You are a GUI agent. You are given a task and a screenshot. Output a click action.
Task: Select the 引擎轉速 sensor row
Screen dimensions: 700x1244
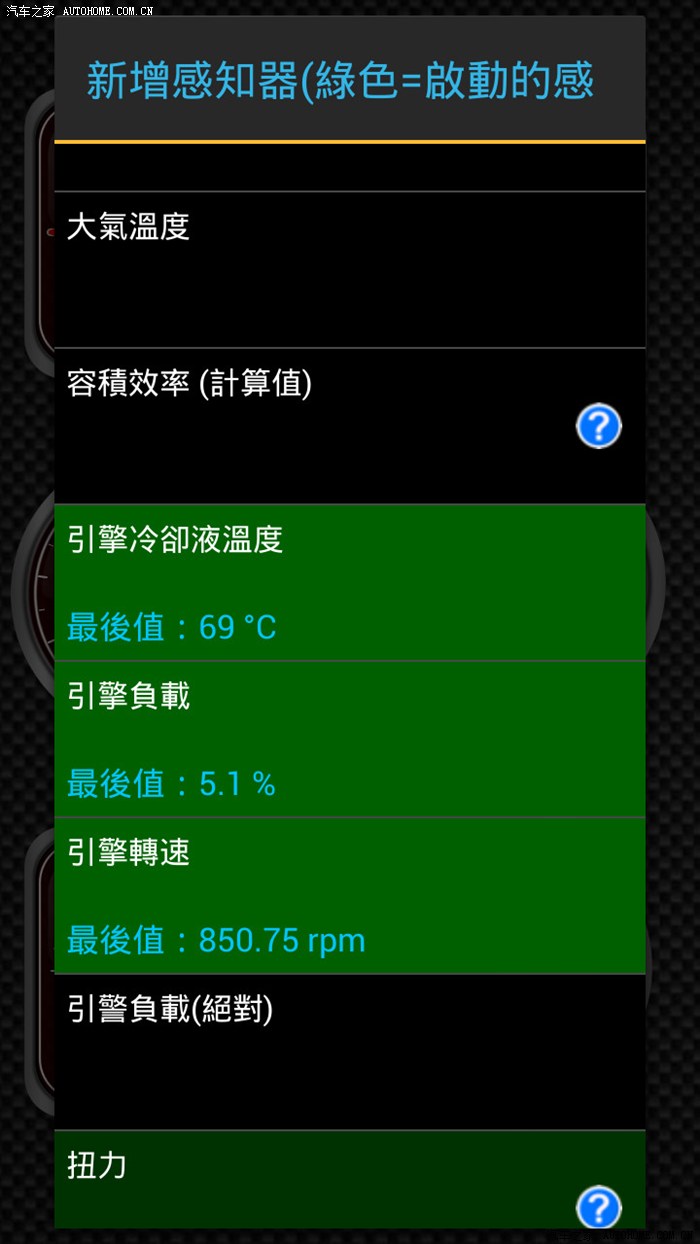click(x=349, y=895)
